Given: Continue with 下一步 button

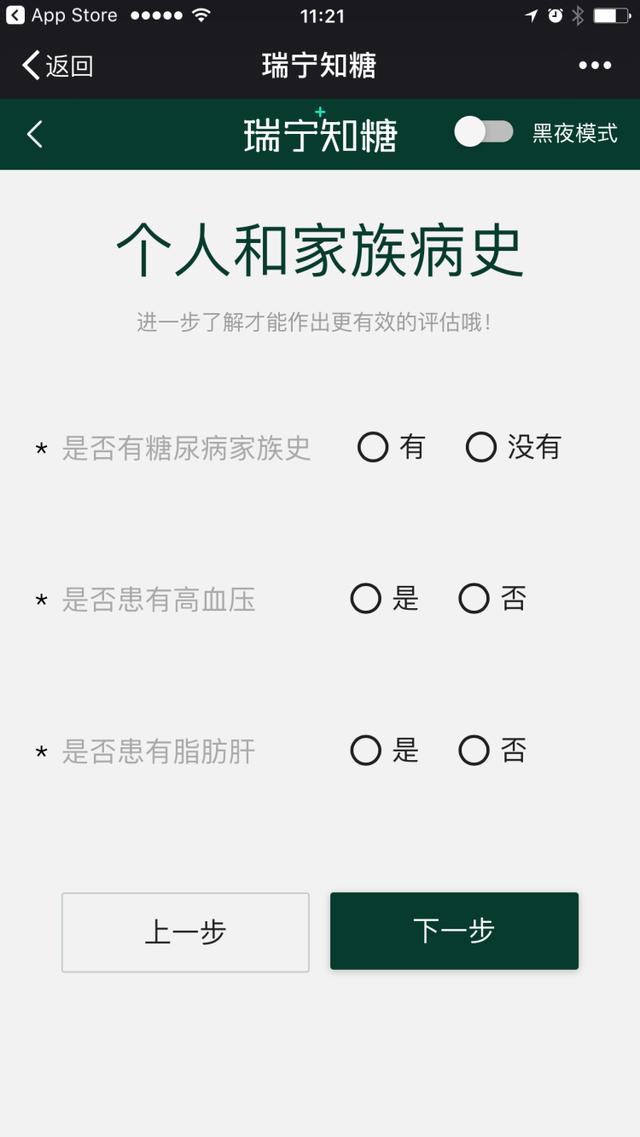Looking at the screenshot, I should (454, 931).
